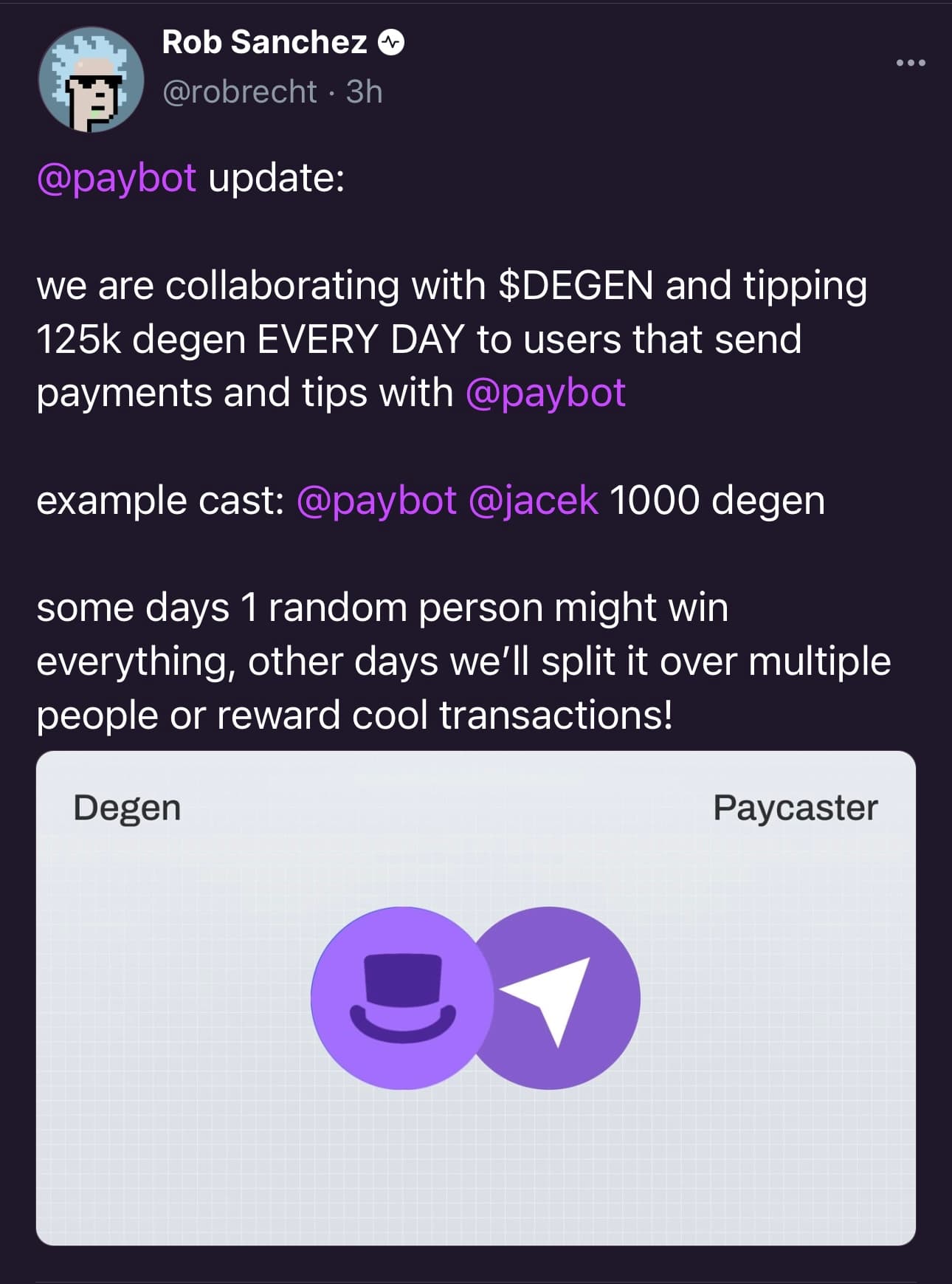952x1284 pixels.
Task: Tap @paybot in the example cast line
Action: point(376,500)
